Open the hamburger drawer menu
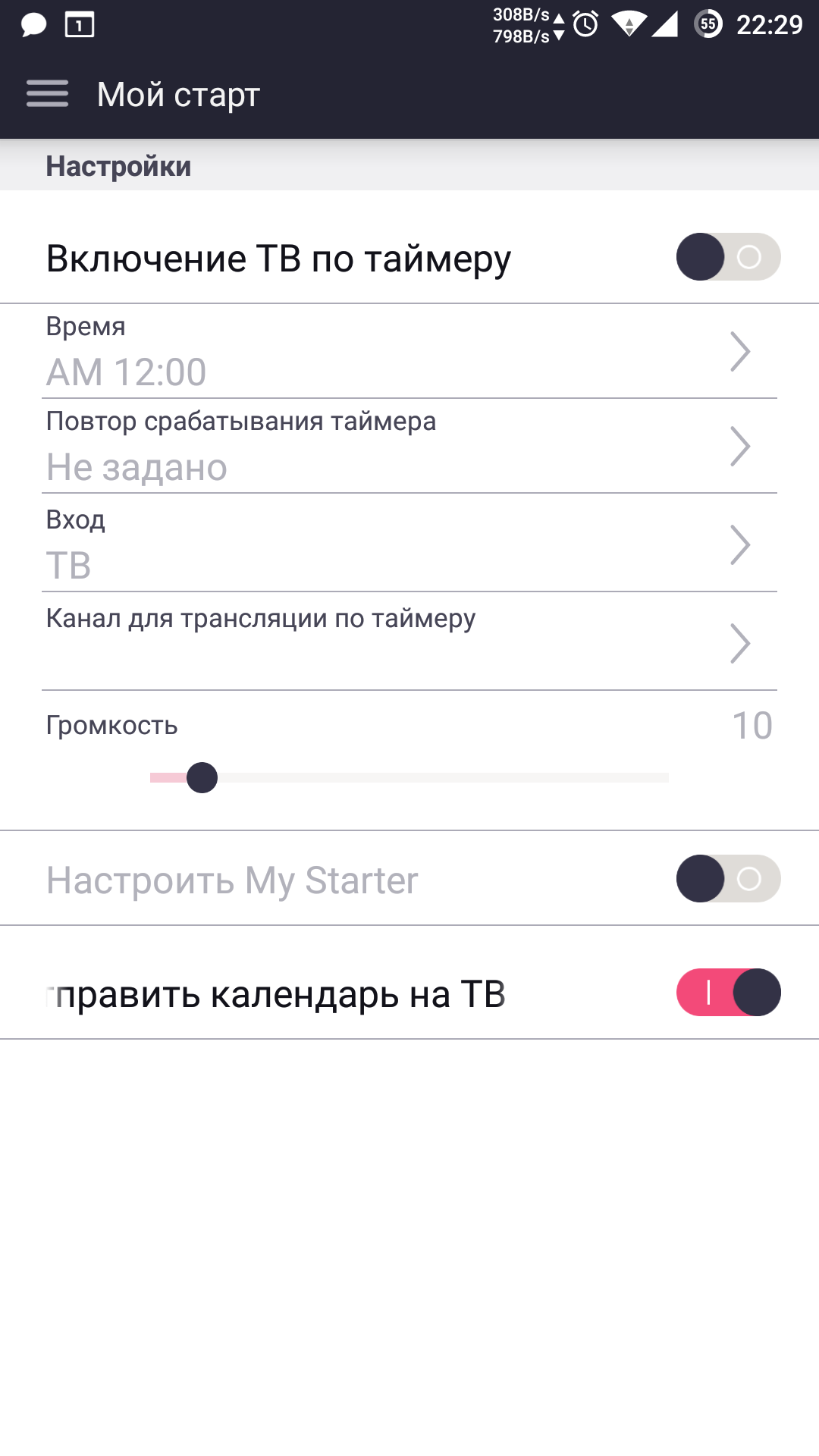Screen dimensions: 819x1456 (x=47, y=94)
